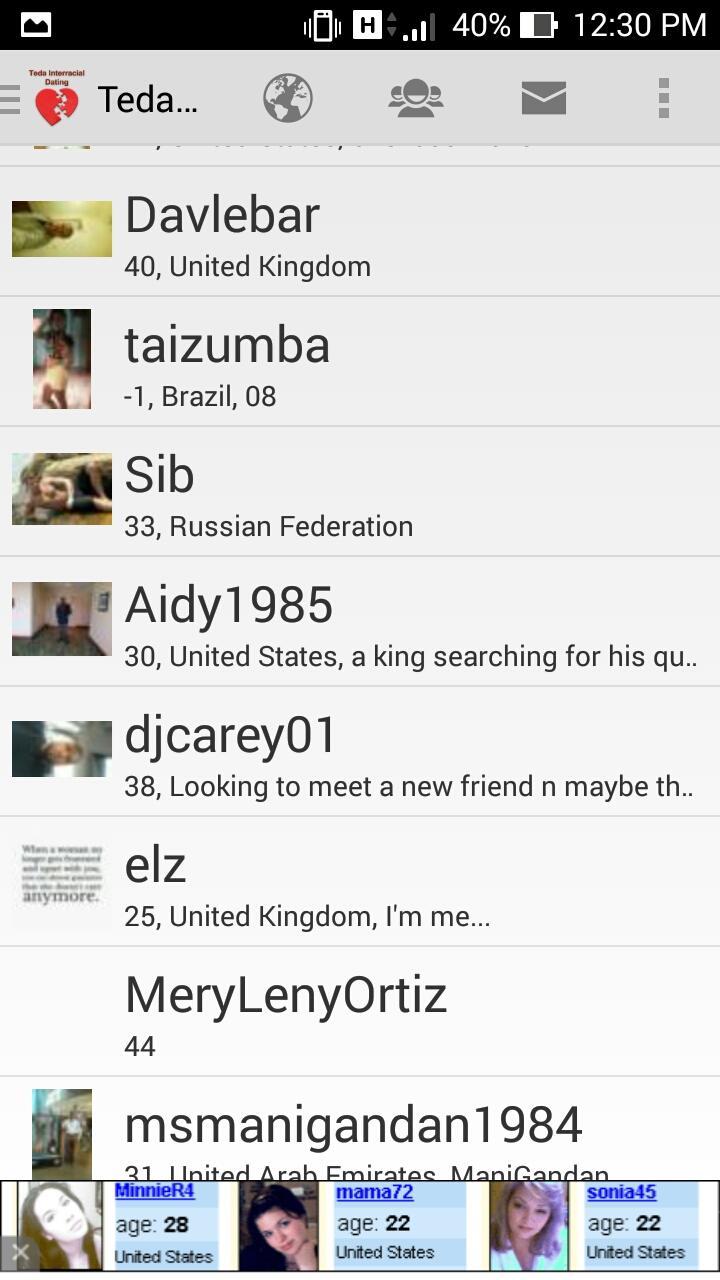Screen dimensions: 720x1280
Task: Open the messages envelope icon
Action: 543,97
